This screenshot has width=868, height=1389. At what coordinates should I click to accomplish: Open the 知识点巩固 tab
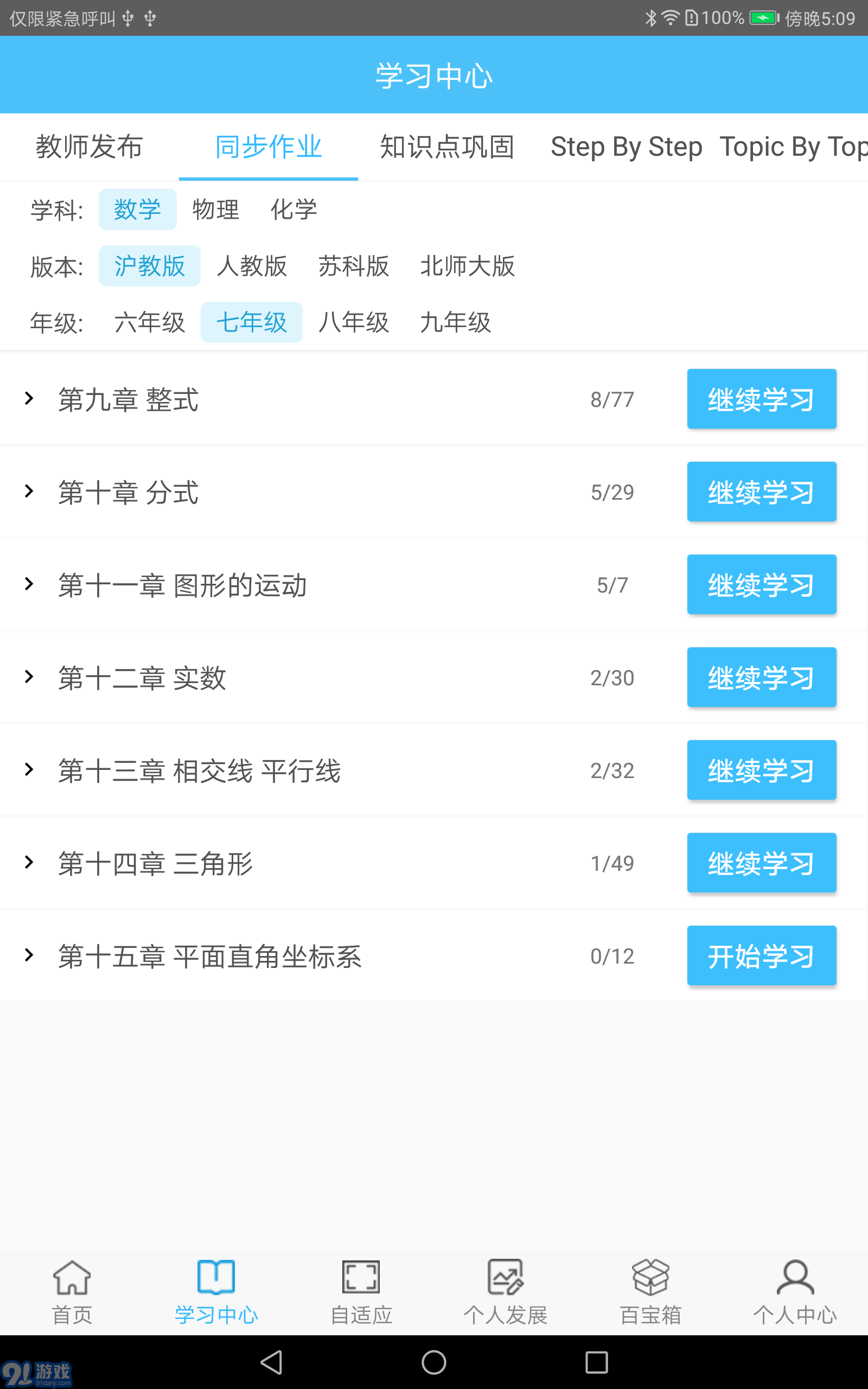click(446, 147)
